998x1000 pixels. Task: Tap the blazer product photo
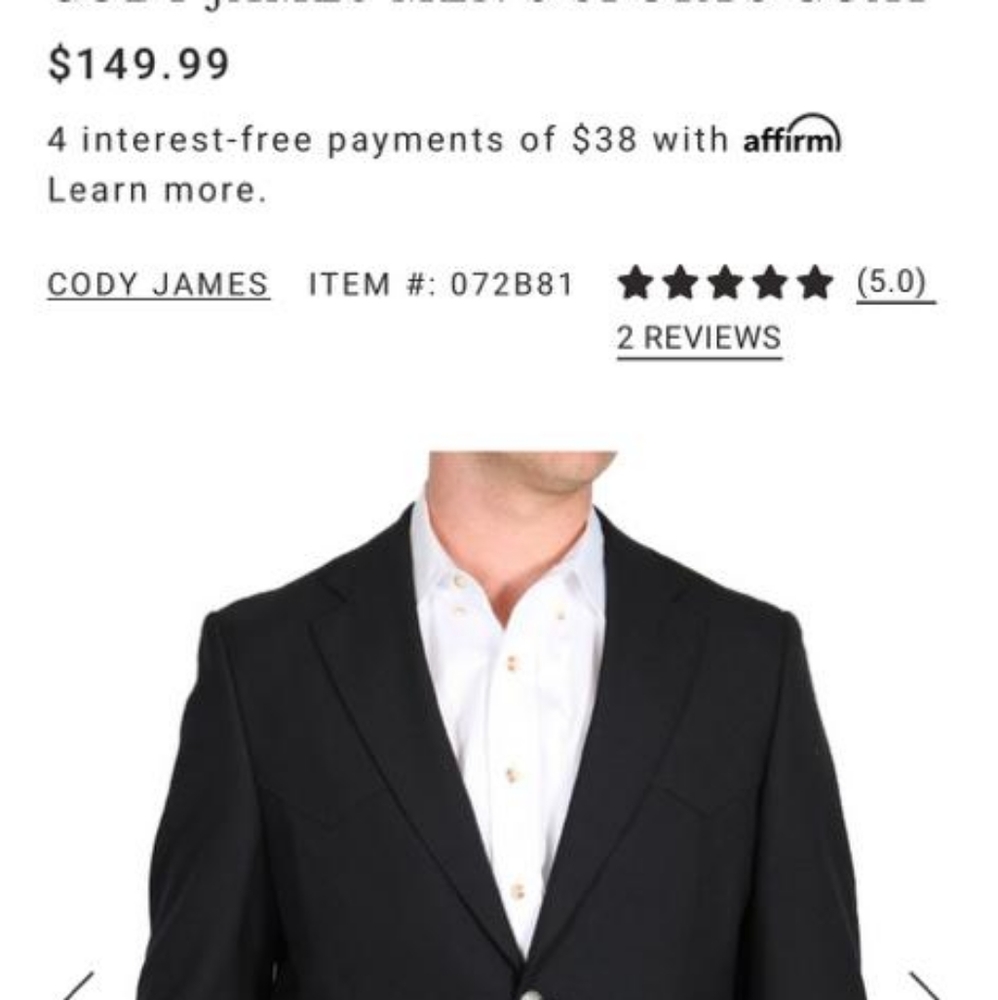pos(500,720)
